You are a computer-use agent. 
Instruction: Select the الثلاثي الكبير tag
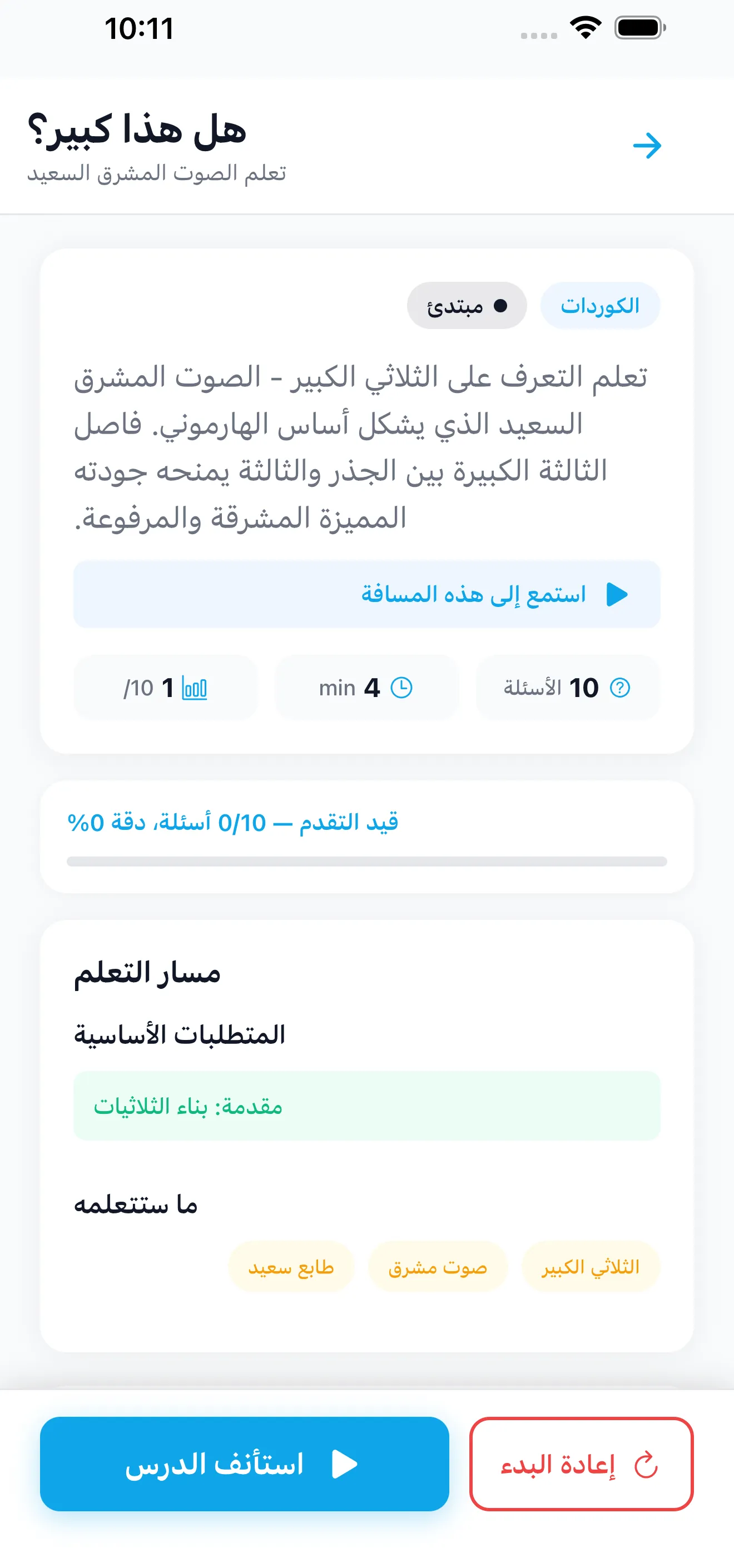pyautogui.click(x=590, y=1267)
